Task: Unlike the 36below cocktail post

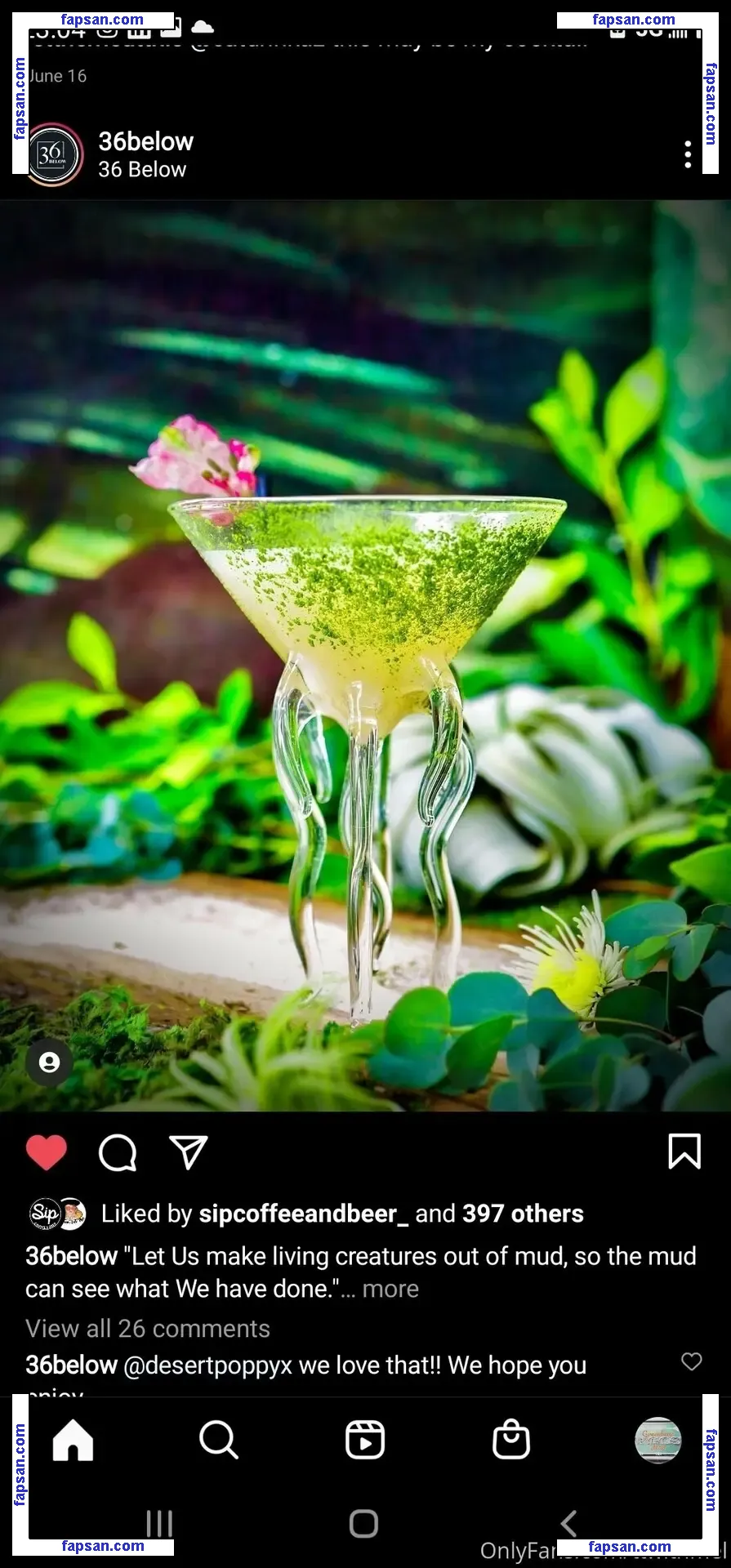Action: [x=47, y=1152]
